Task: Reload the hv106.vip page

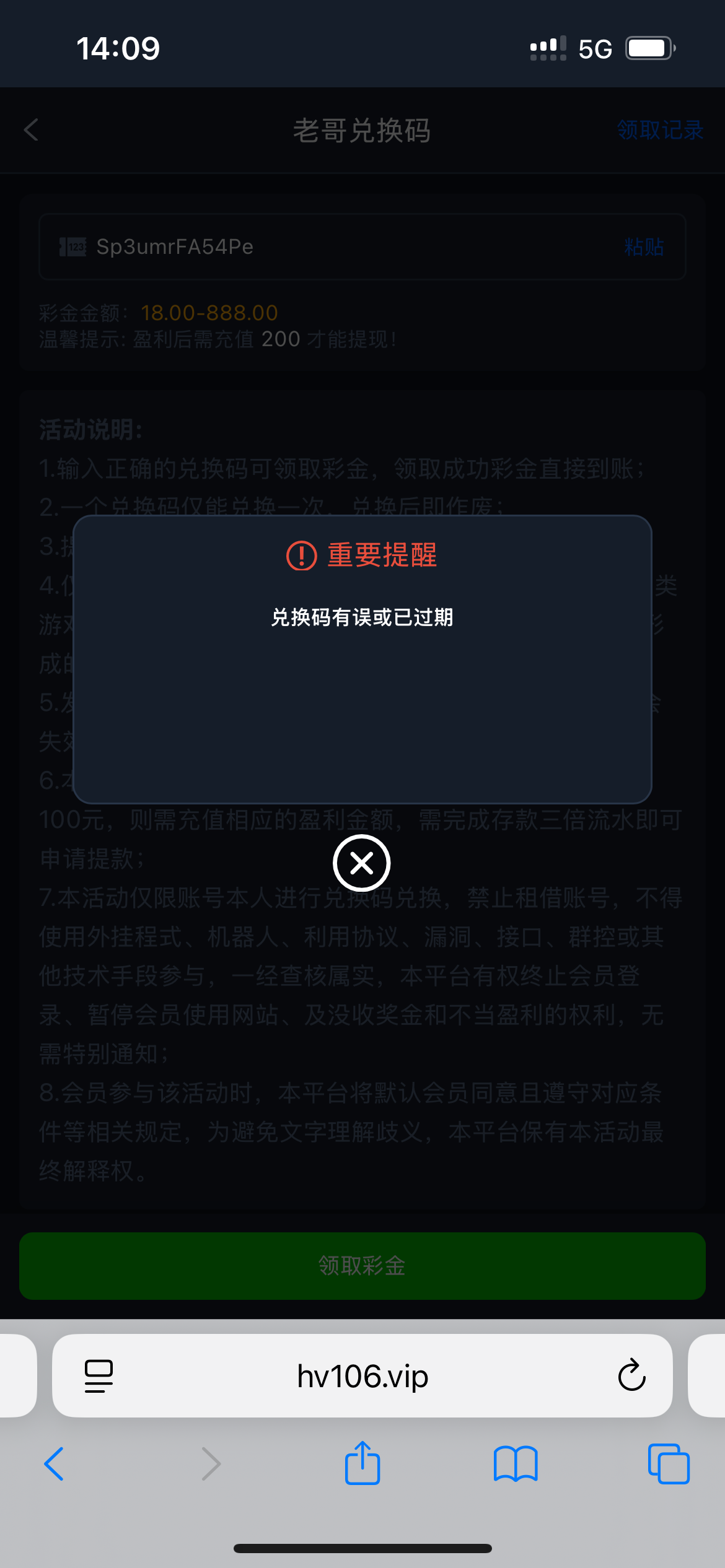Action: tap(631, 1375)
